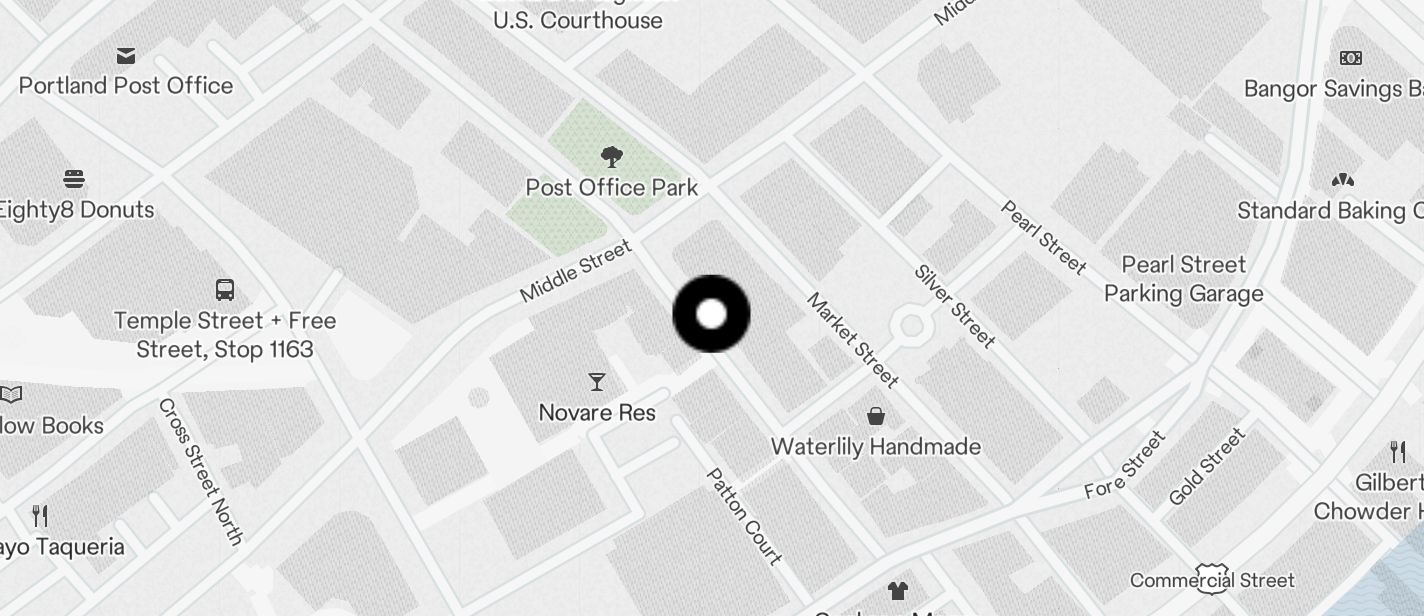
Task: Open the Temple Street + Free Street bus stop
Action: click(x=225, y=291)
